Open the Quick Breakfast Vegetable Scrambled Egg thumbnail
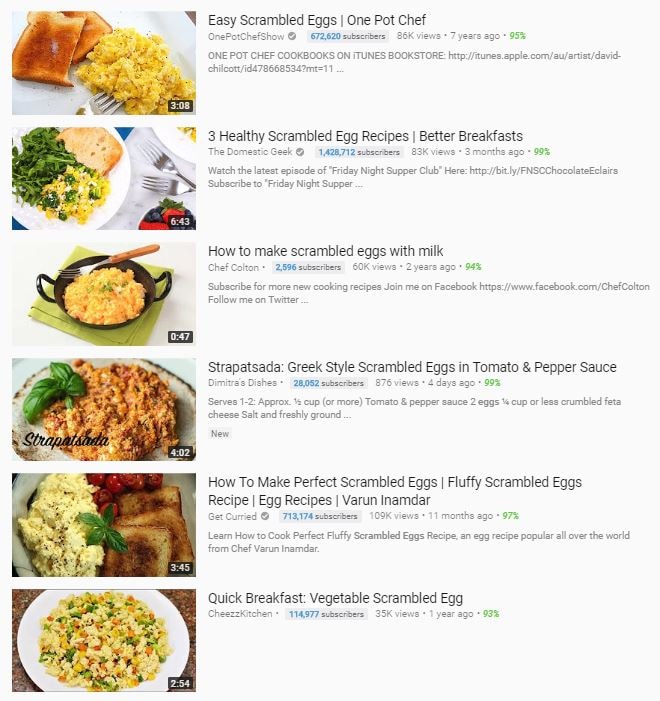 point(104,641)
